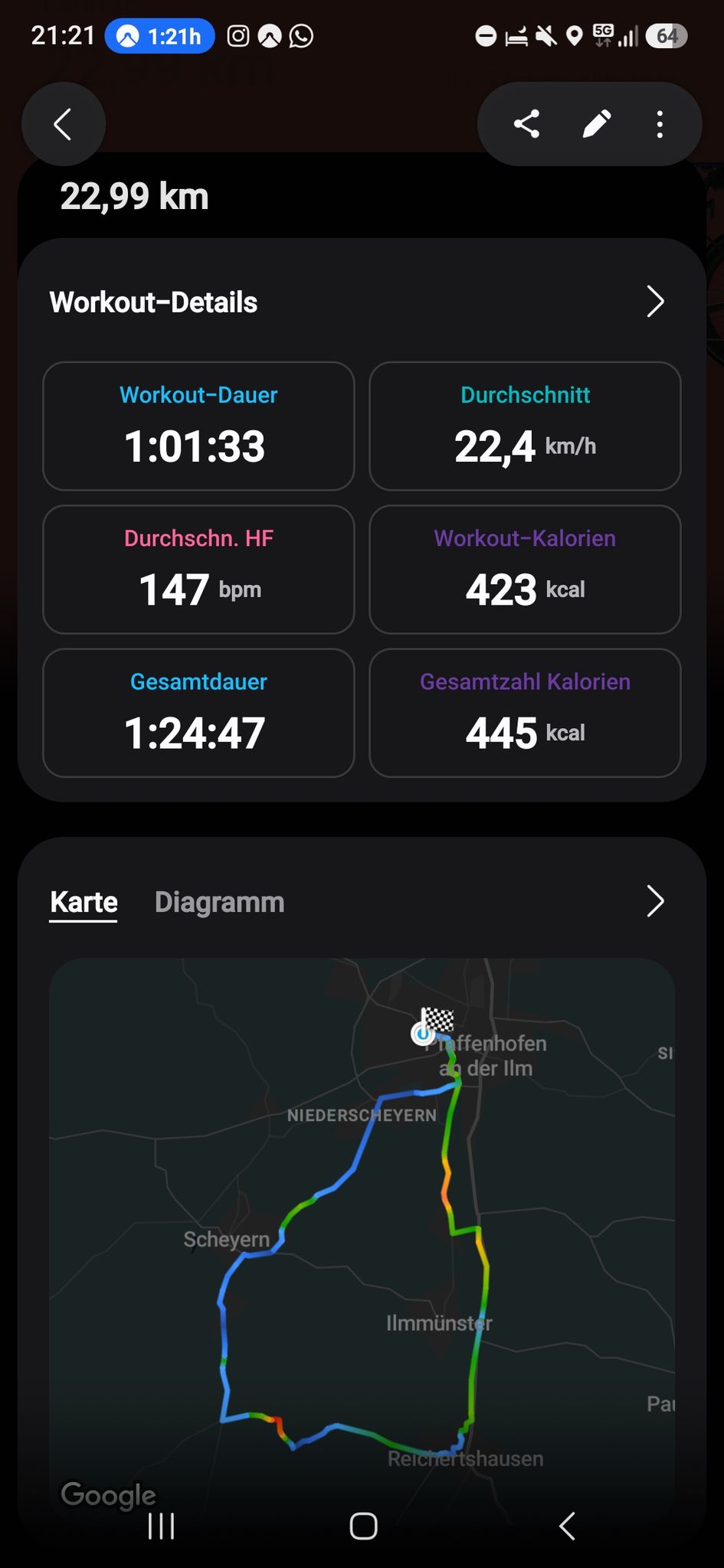The height and width of the screenshot is (1568, 724).
Task: Share this cycling workout
Action: (526, 124)
